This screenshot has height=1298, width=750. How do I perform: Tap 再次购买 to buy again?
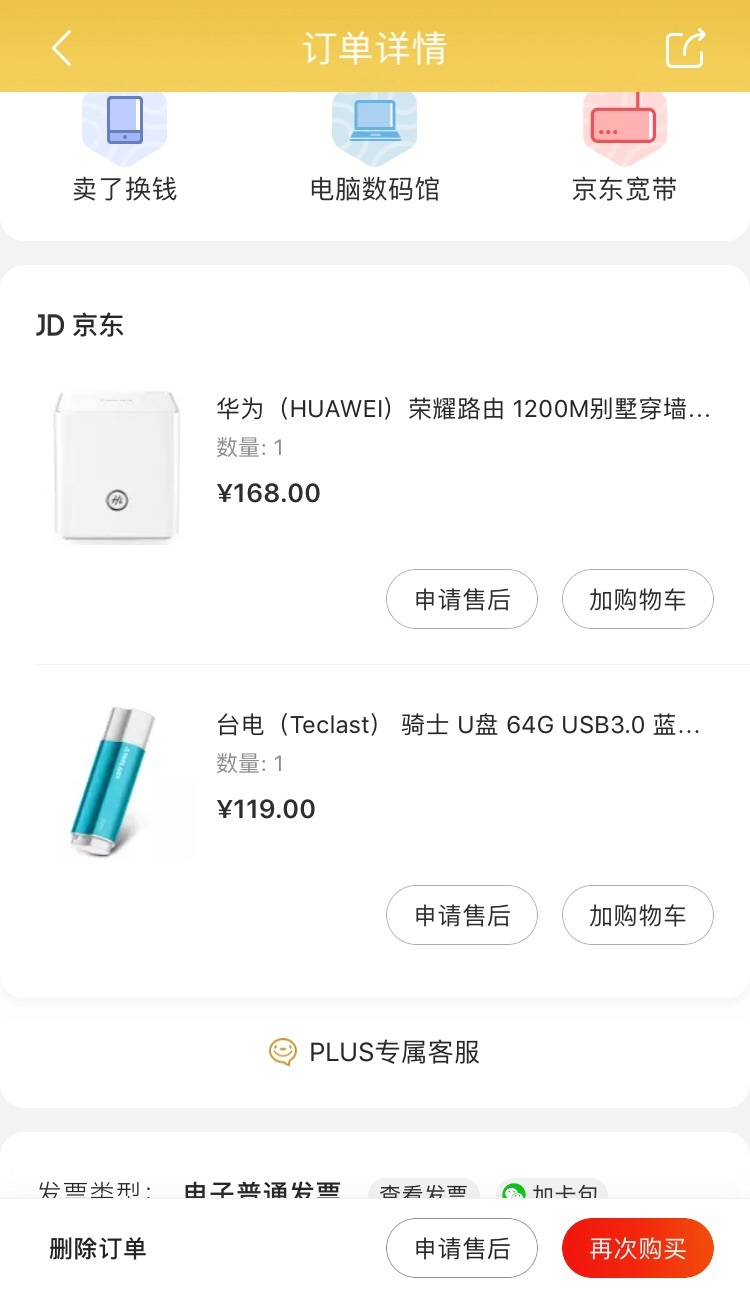coord(638,1248)
